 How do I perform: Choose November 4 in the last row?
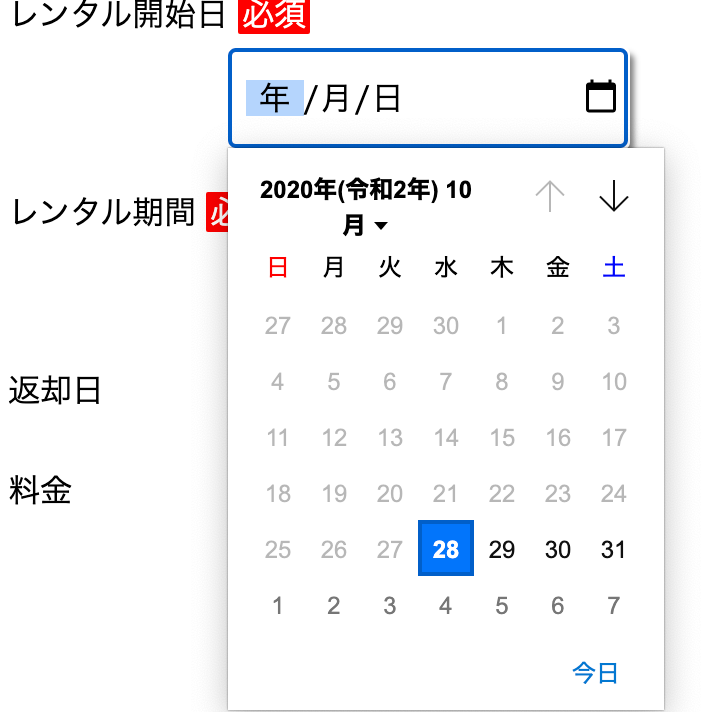click(x=445, y=605)
